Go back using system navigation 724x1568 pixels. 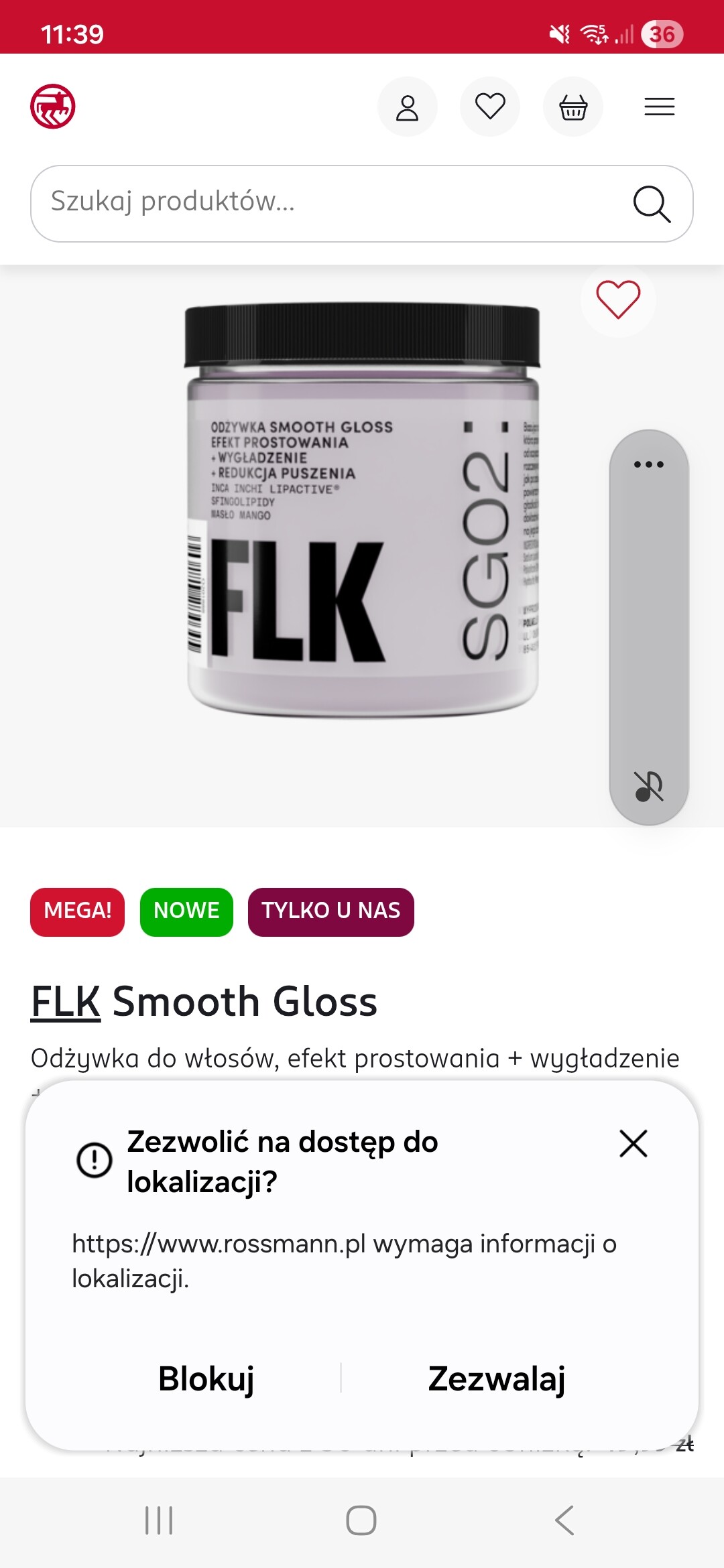click(x=564, y=1520)
